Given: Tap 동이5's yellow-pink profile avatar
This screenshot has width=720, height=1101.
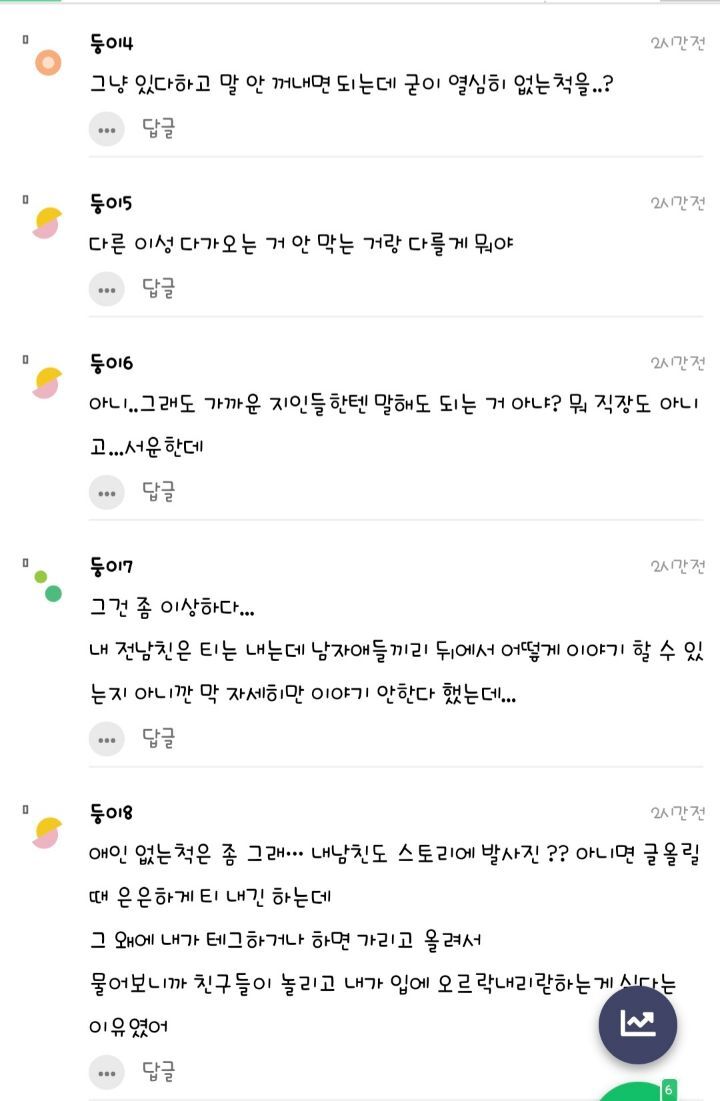Looking at the screenshot, I should click(47, 222).
